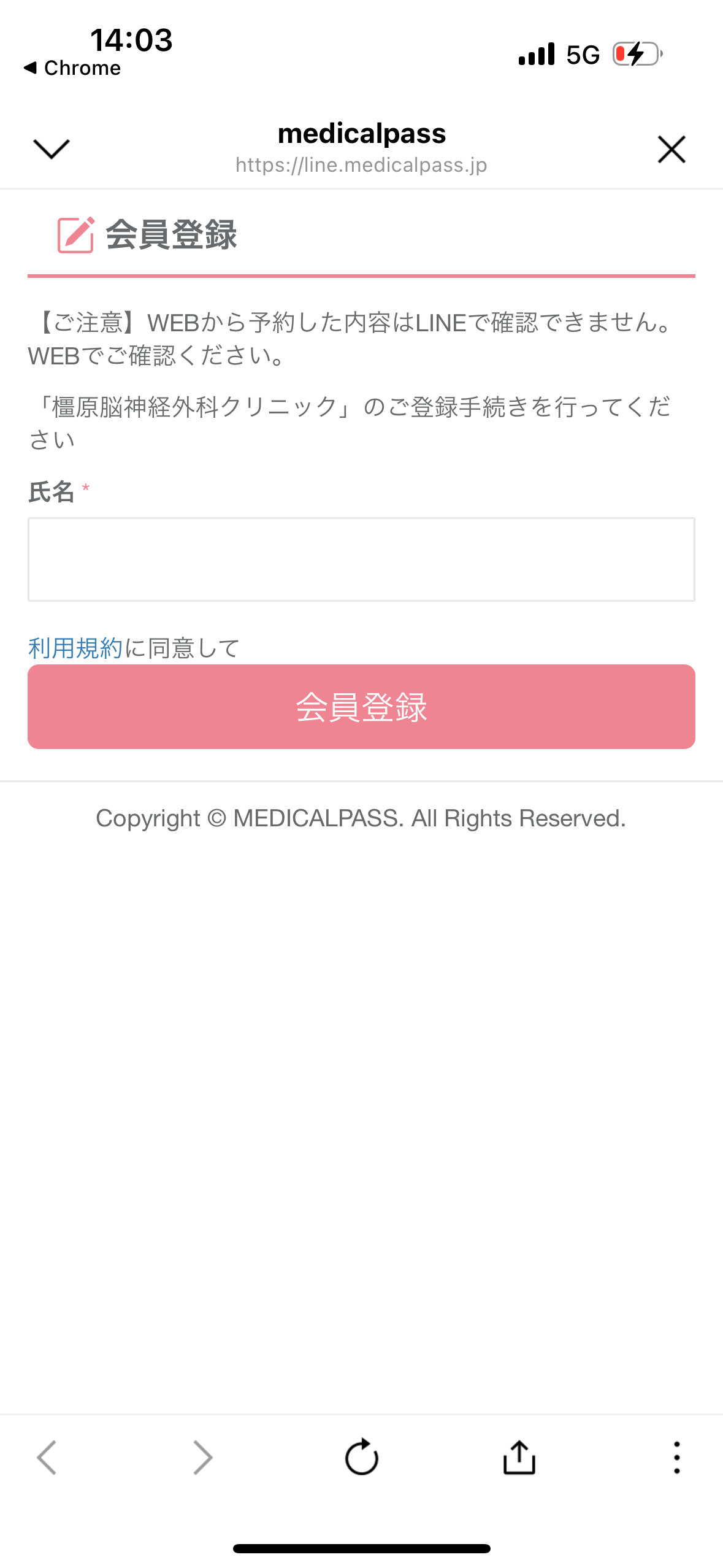Focus the 氏名 name input field
This screenshot has width=723, height=1568.
click(x=361, y=559)
